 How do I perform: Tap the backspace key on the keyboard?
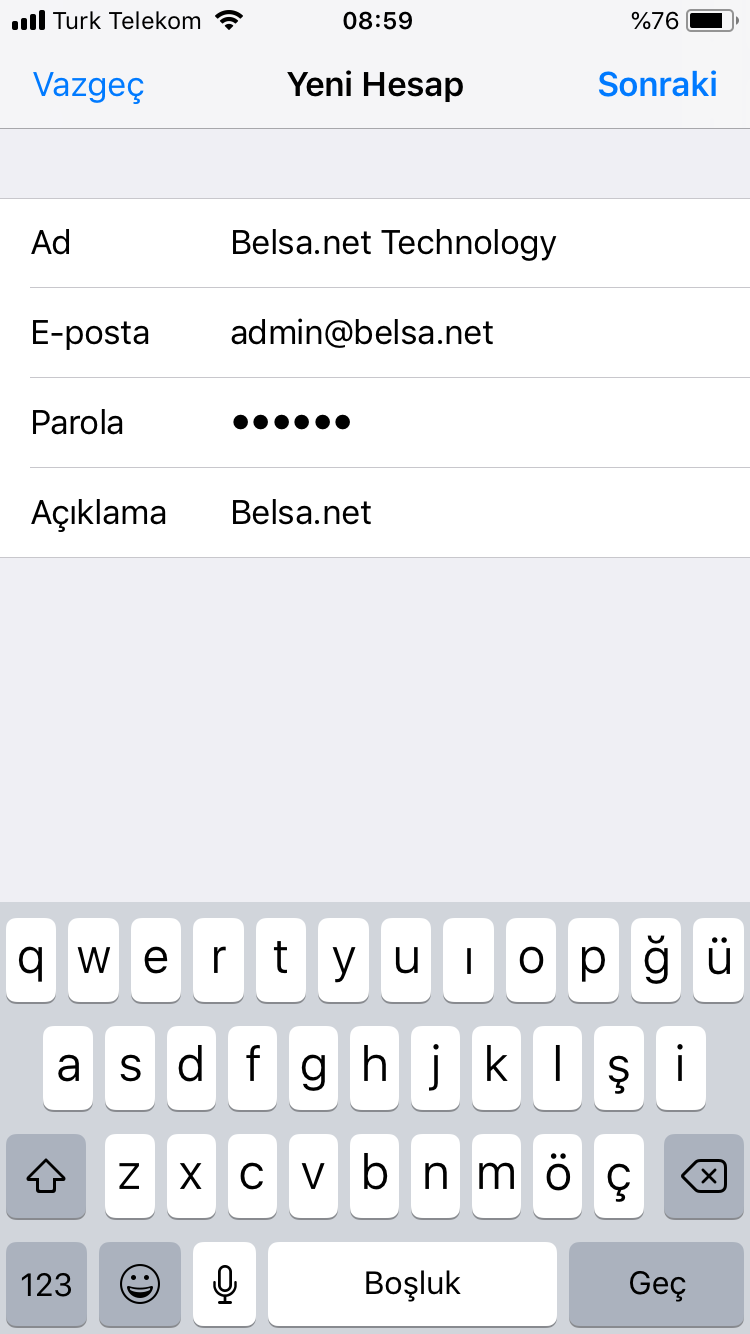point(703,1177)
